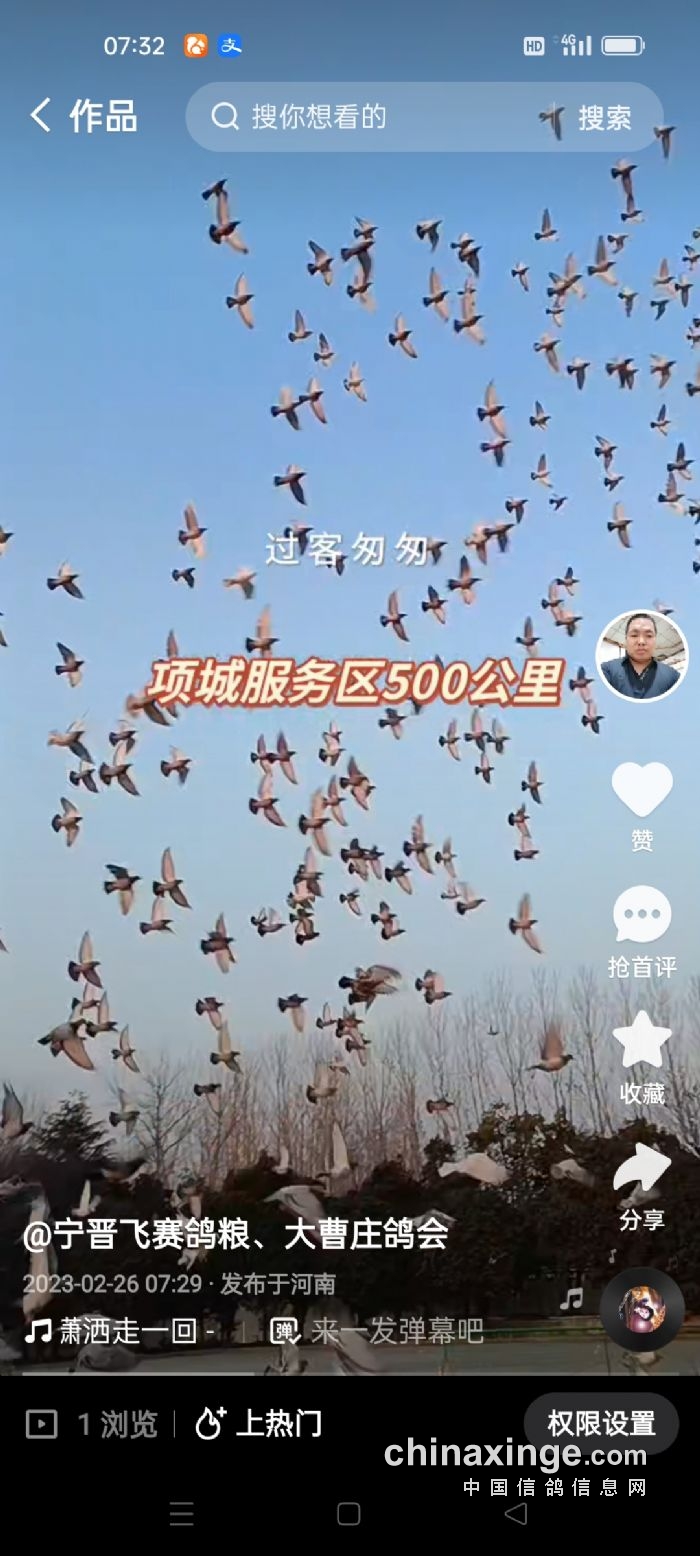Tap 来一发弹幕吧 to write a bullet comment
Screen dimensions: 700x1556
coord(378,1331)
